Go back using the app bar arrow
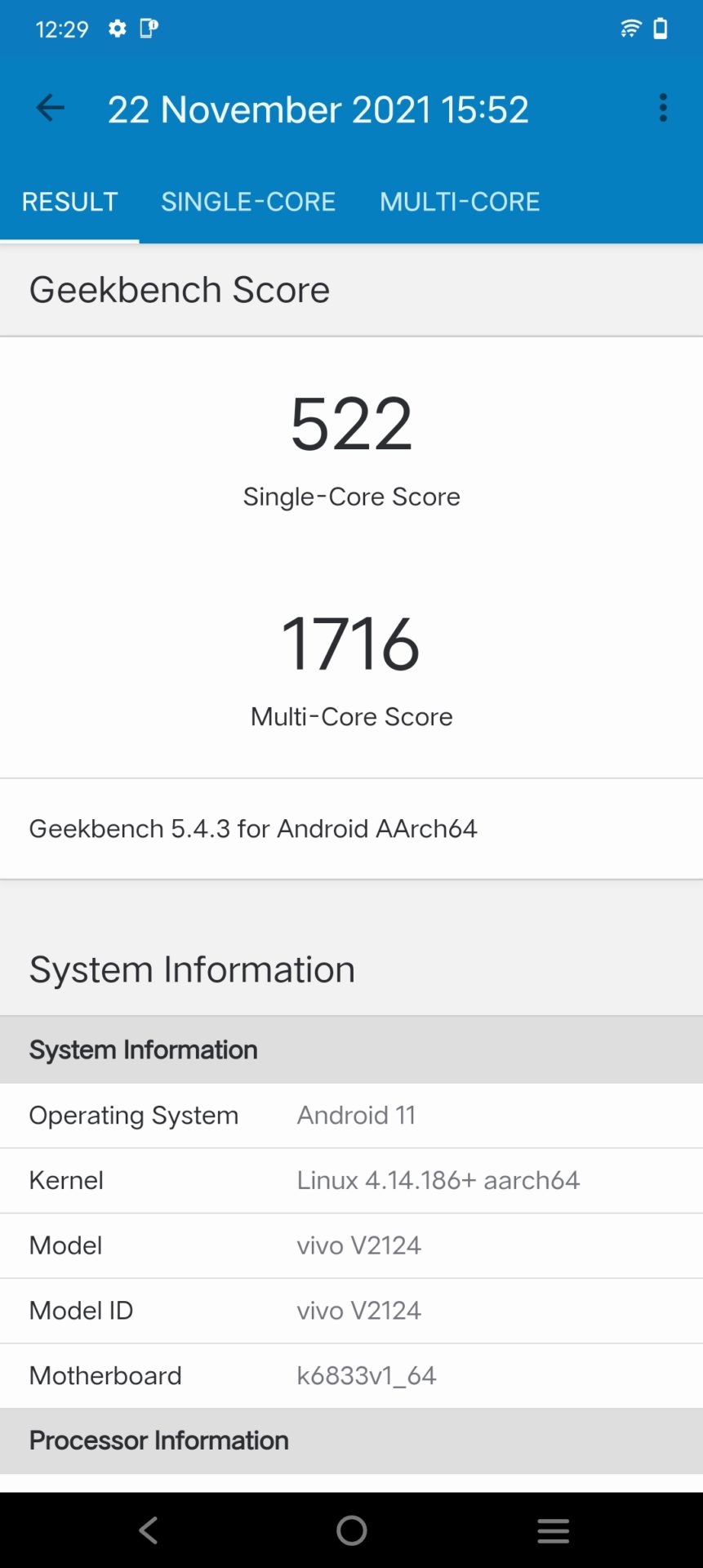 (x=50, y=108)
